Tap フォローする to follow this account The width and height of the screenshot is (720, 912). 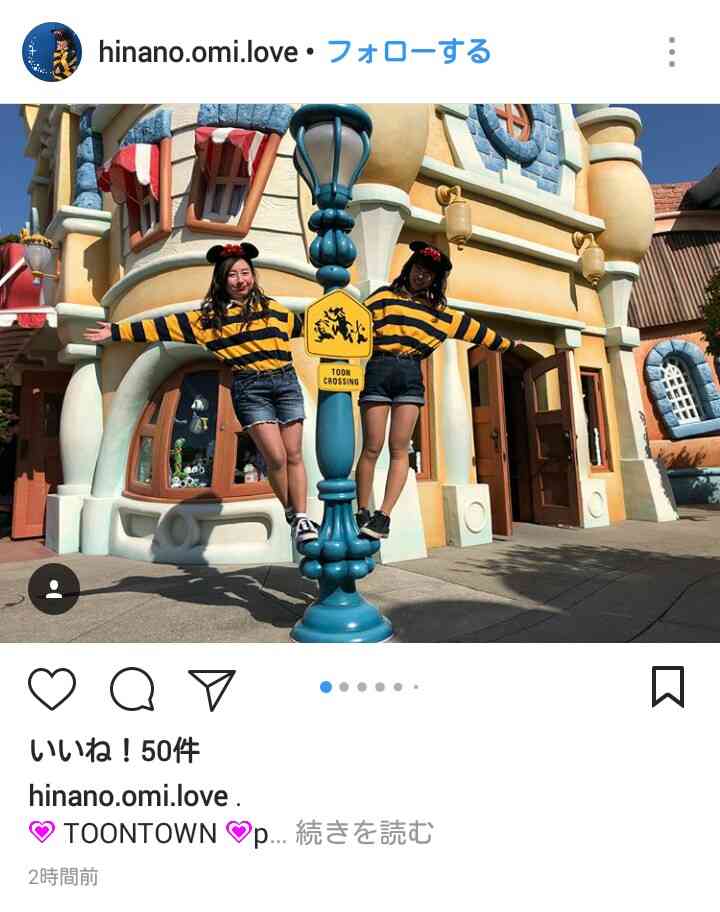click(409, 51)
